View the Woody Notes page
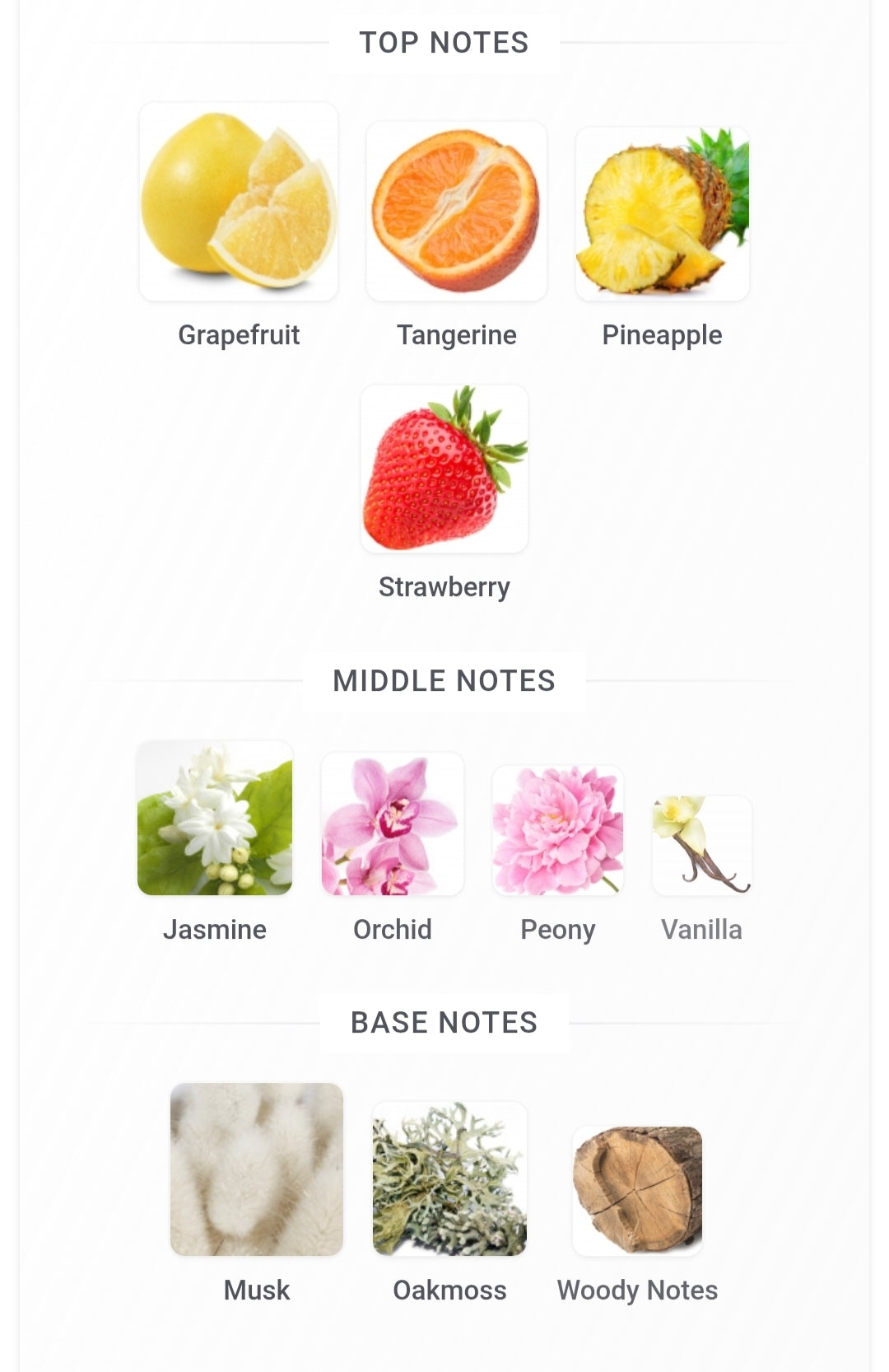The image size is (889, 1372). click(x=638, y=1191)
